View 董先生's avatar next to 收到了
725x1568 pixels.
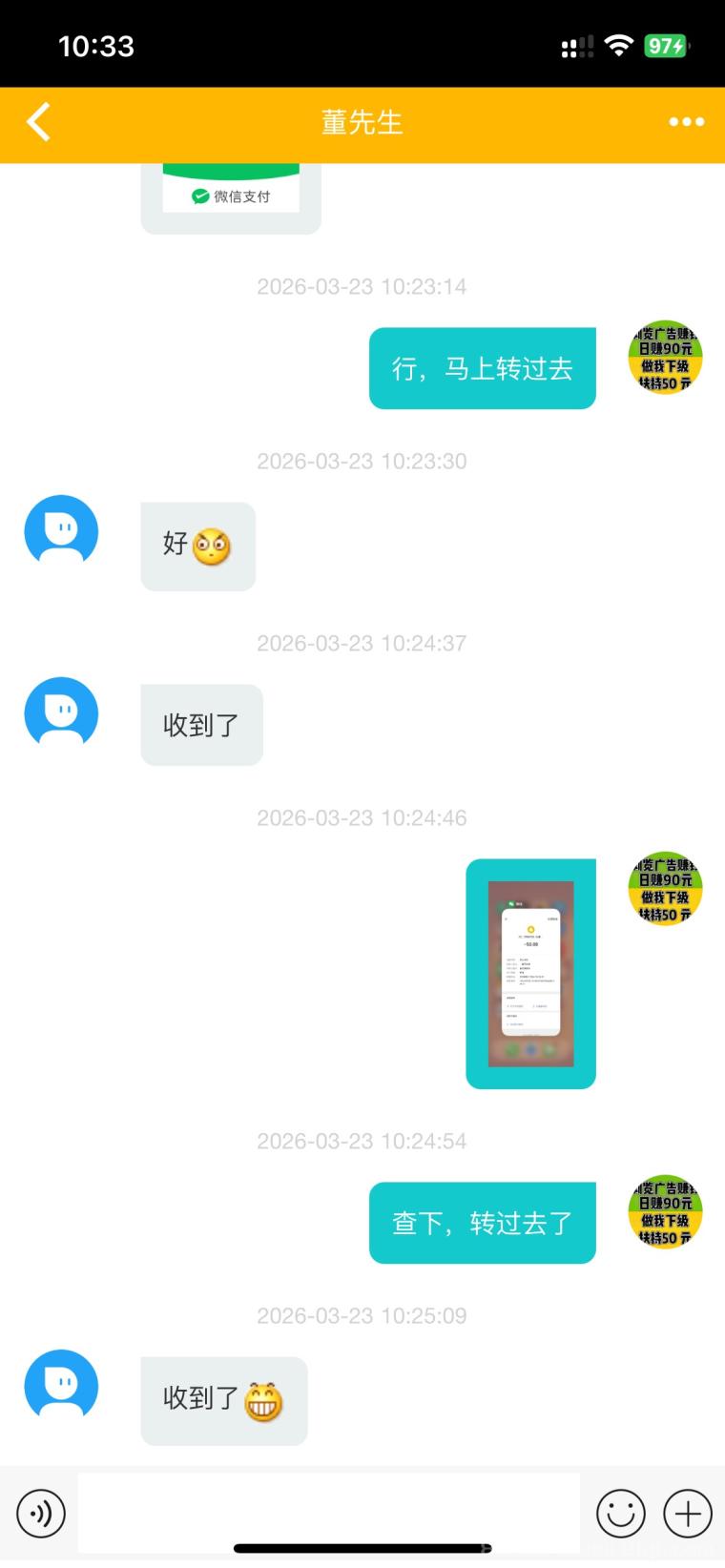tap(61, 715)
